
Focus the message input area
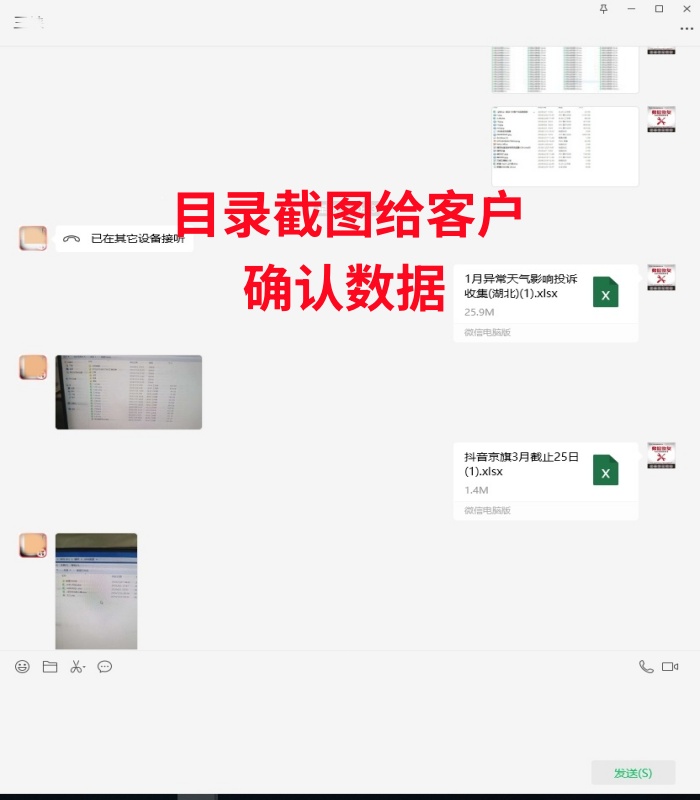[x=350, y=720]
